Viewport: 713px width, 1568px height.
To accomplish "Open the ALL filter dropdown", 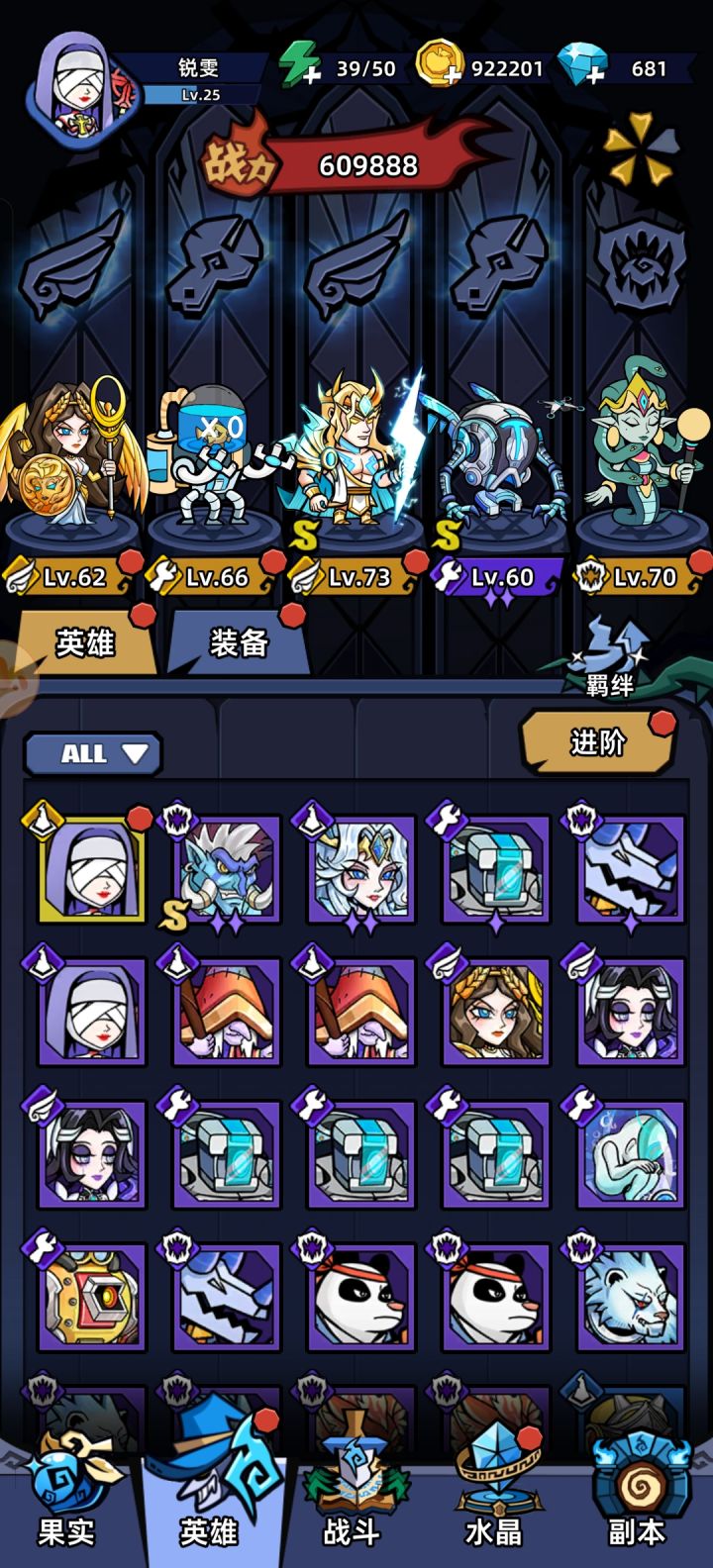I will pos(92,753).
